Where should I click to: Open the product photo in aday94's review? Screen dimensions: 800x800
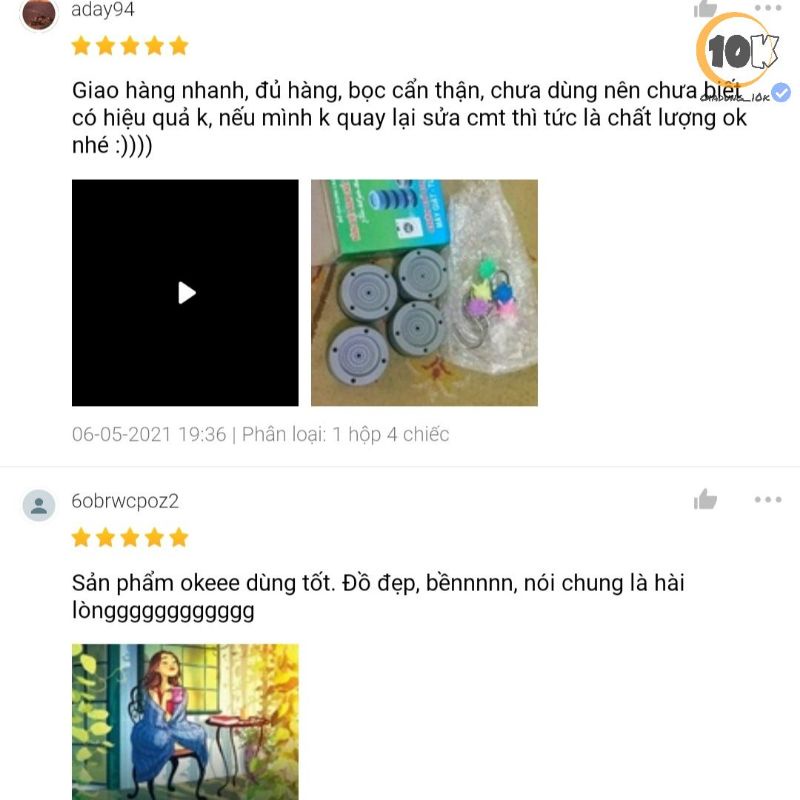pyautogui.click(x=424, y=293)
